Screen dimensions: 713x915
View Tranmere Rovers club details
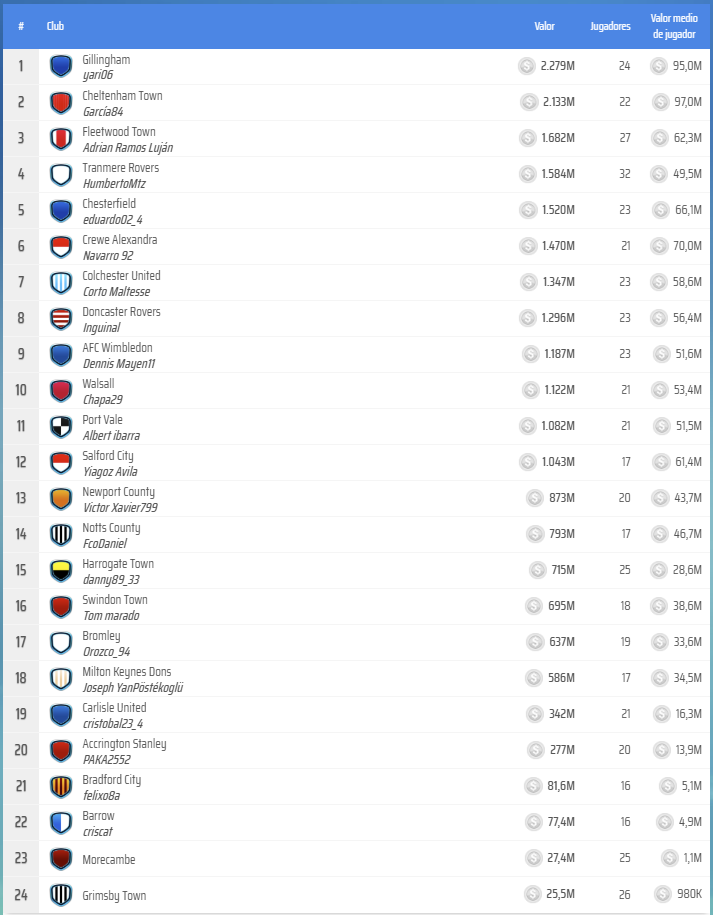tap(120, 168)
